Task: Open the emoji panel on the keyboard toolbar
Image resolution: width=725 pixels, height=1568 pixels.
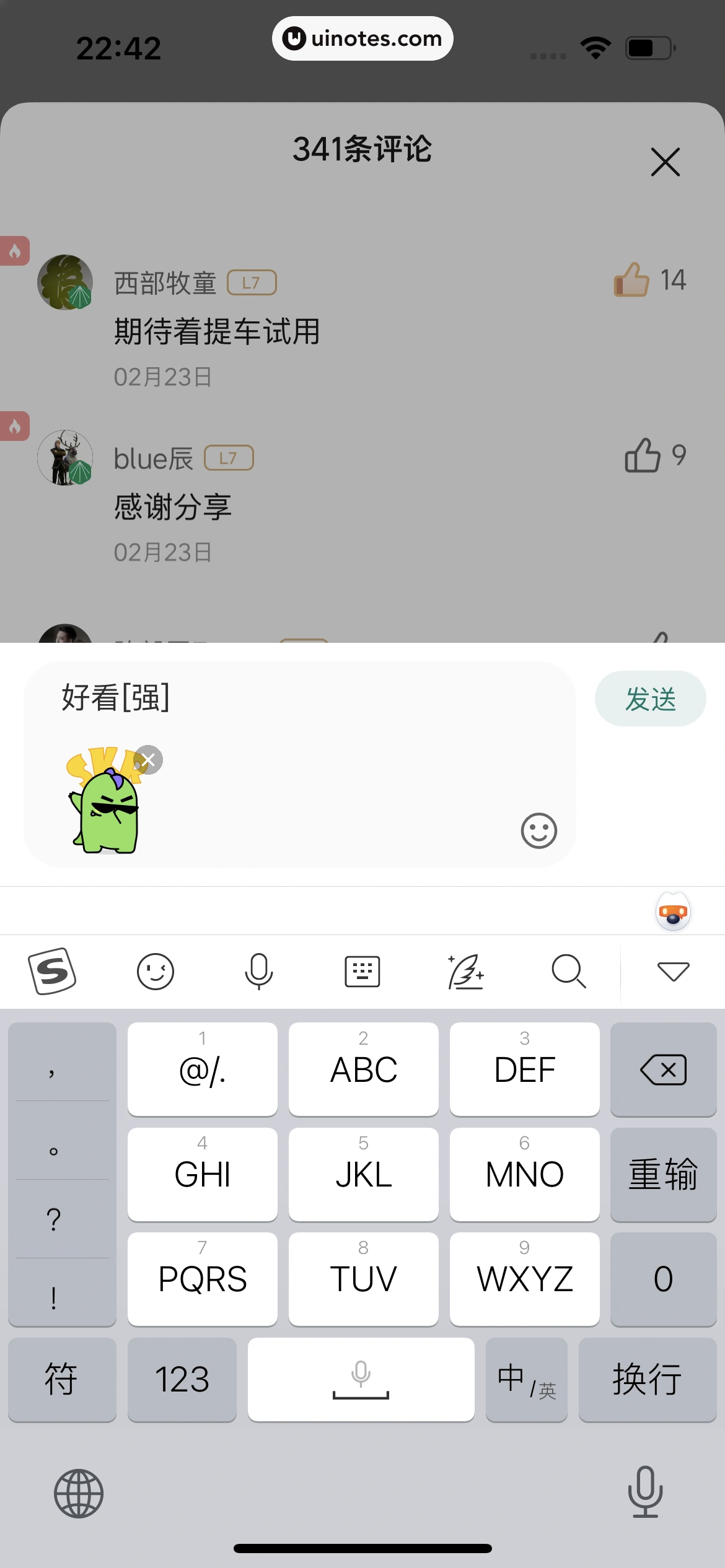Action: click(156, 971)
